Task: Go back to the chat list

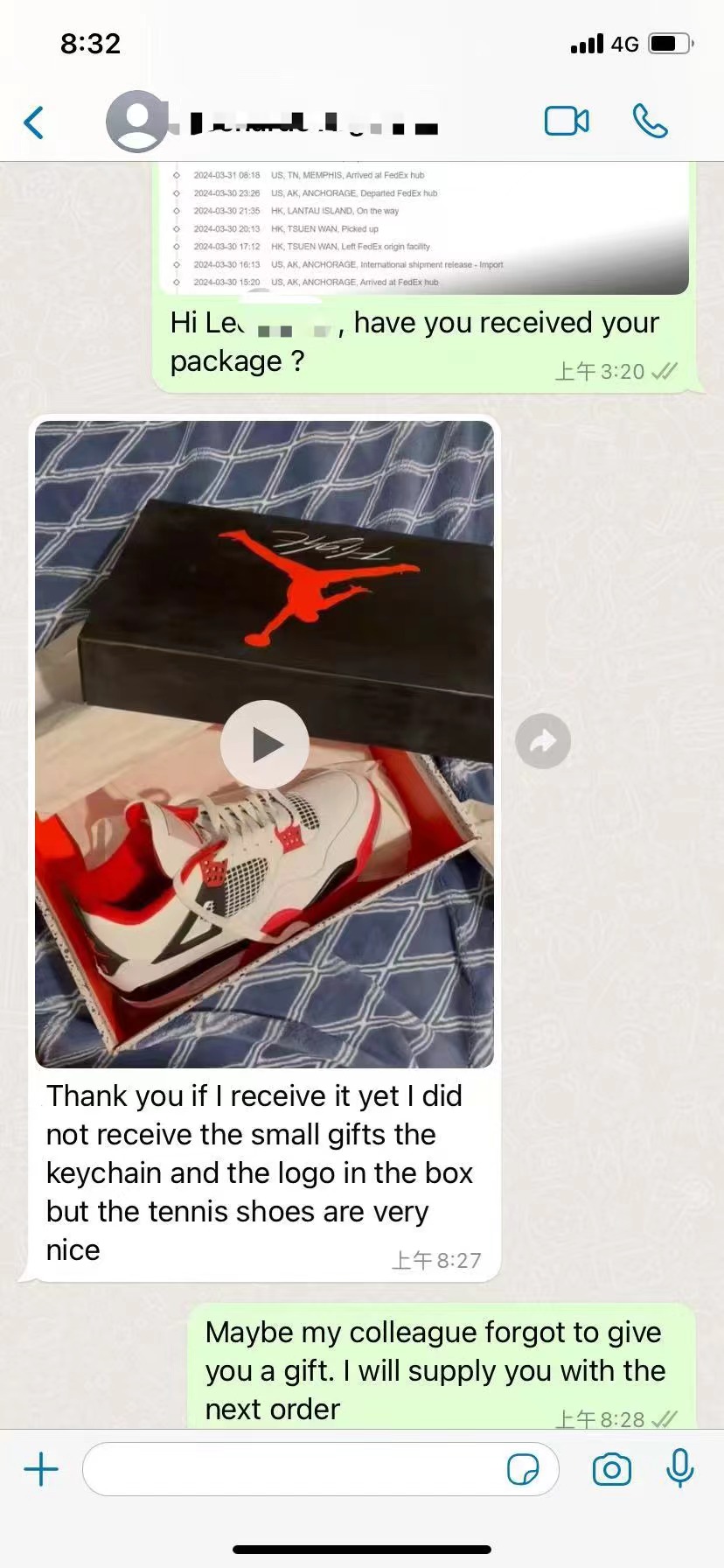Action: coord(34,122)
